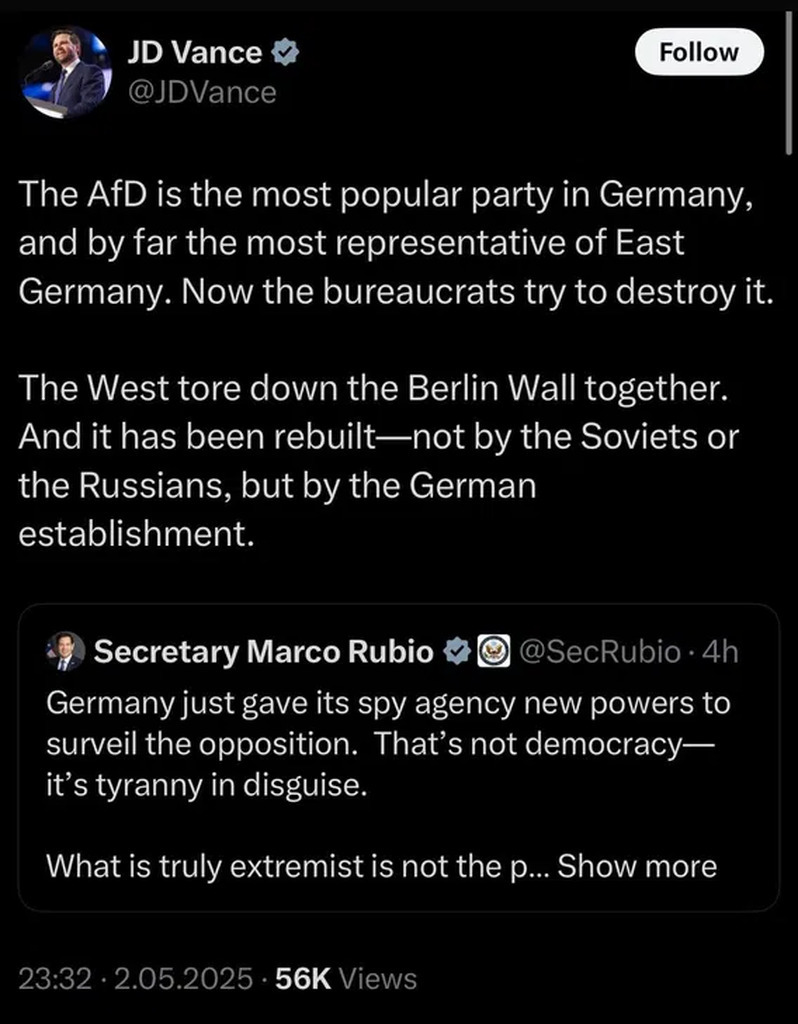Follow the JD Vance account
798x1024 pixels.
point(699,52)
